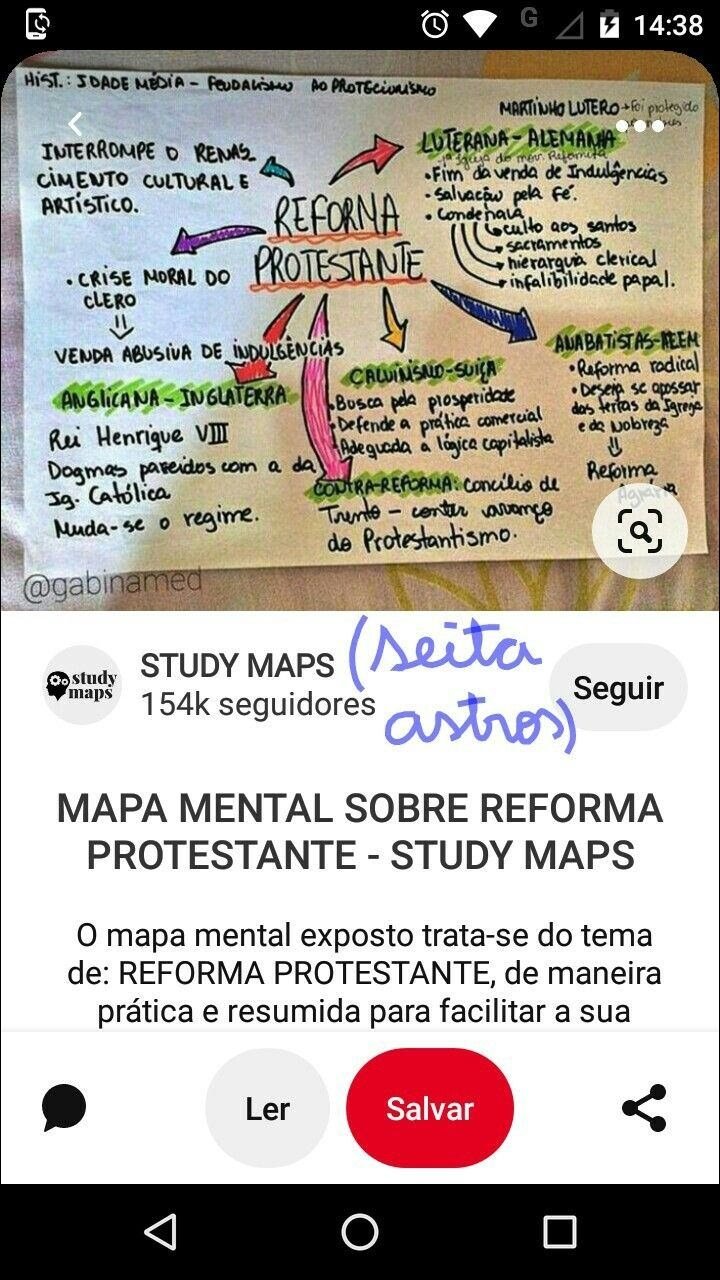Open the three-dot overflow menu

[x=640, y=126]
